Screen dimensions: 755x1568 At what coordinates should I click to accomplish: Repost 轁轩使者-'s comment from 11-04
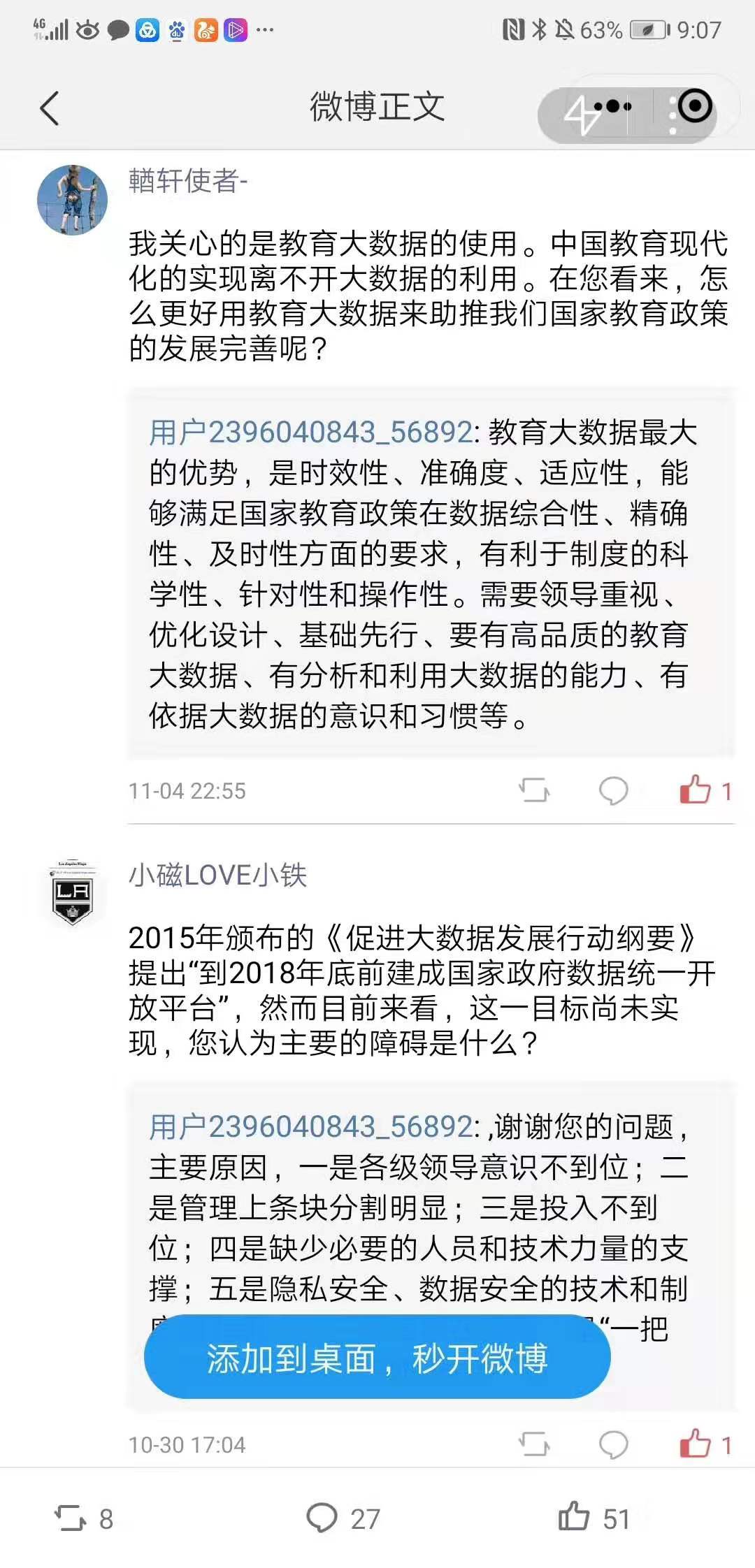pyautogui.click(x=534, y=791)
